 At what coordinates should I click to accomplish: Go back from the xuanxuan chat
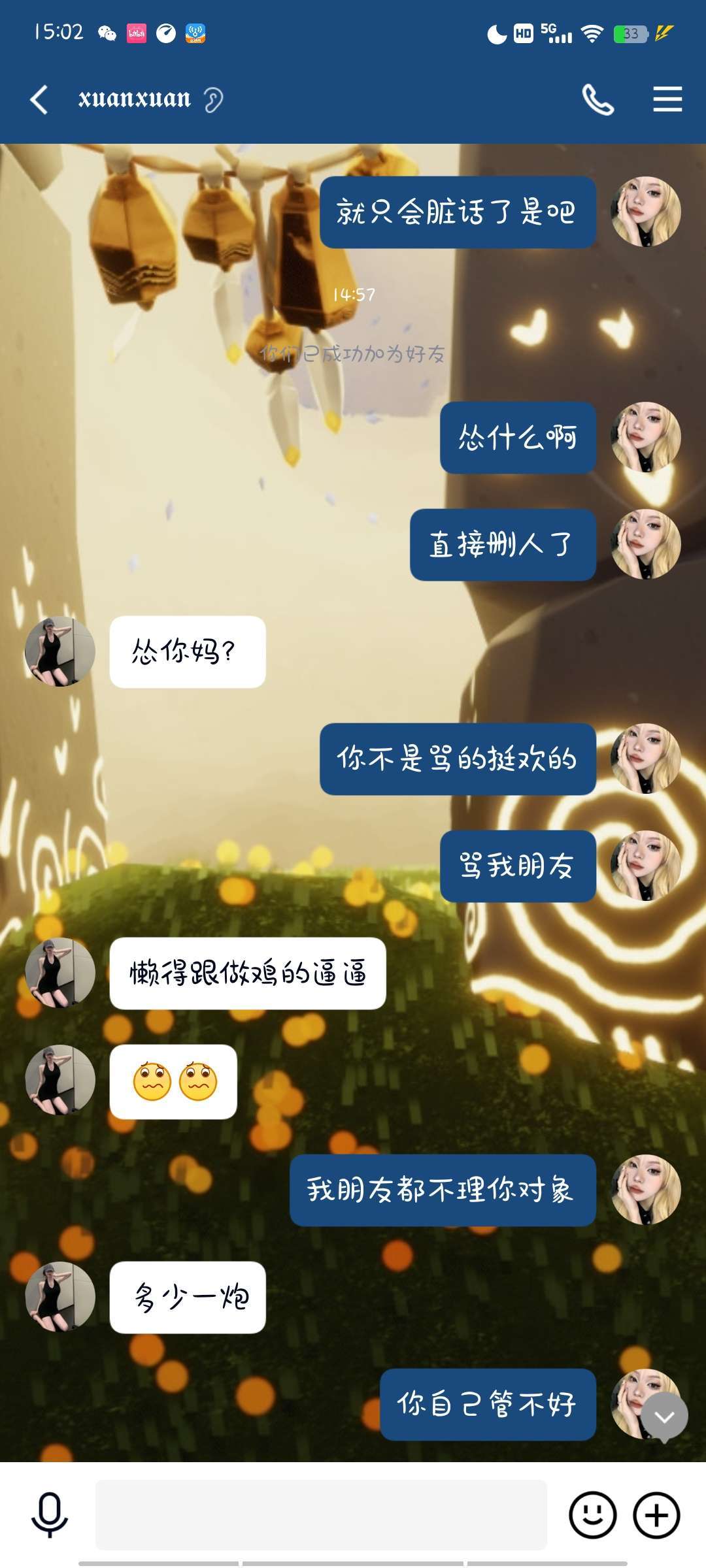39,100
